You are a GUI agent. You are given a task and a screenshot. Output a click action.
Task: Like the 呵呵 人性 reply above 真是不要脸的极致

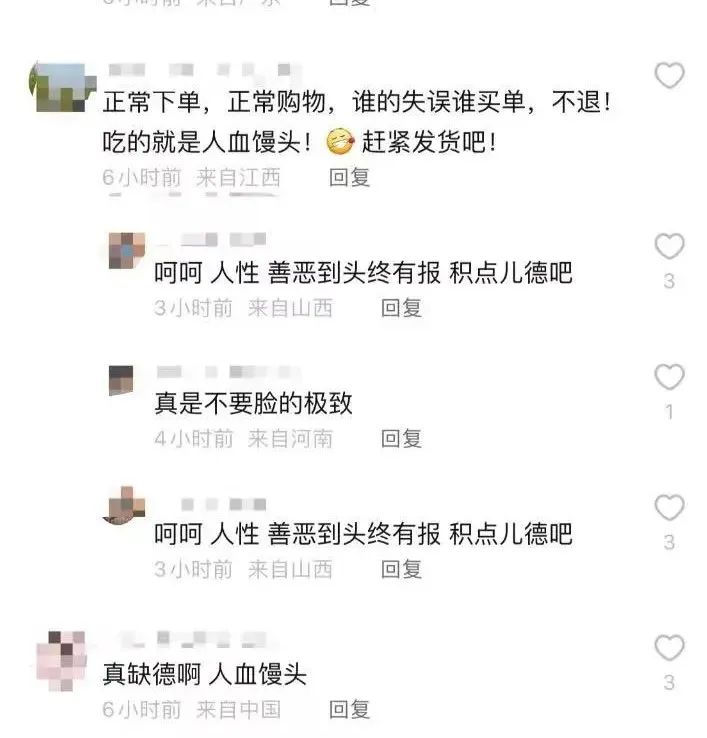pos(669,247)
